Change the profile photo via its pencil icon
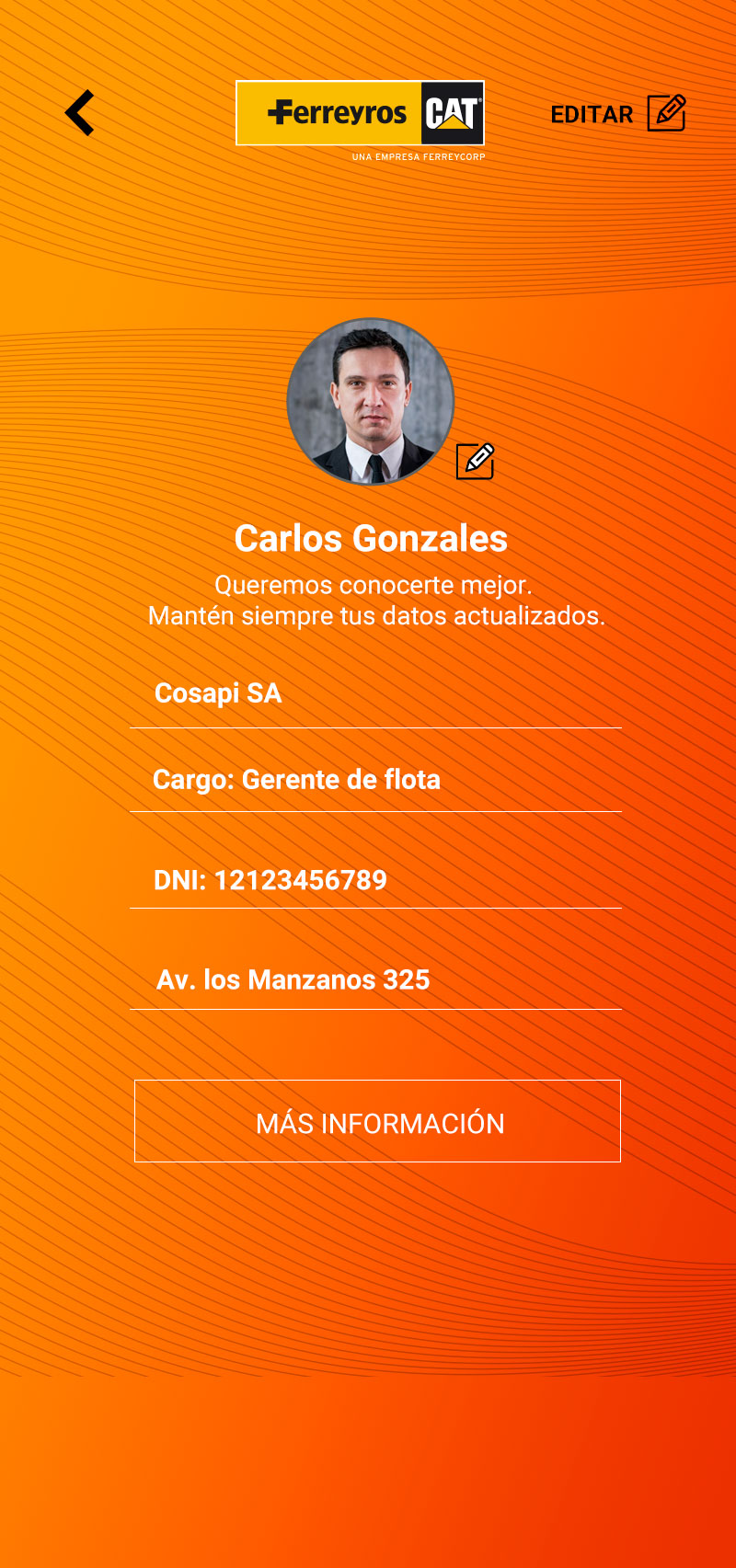The width and height of the screenshot is (736, 1568). (476, 461)
